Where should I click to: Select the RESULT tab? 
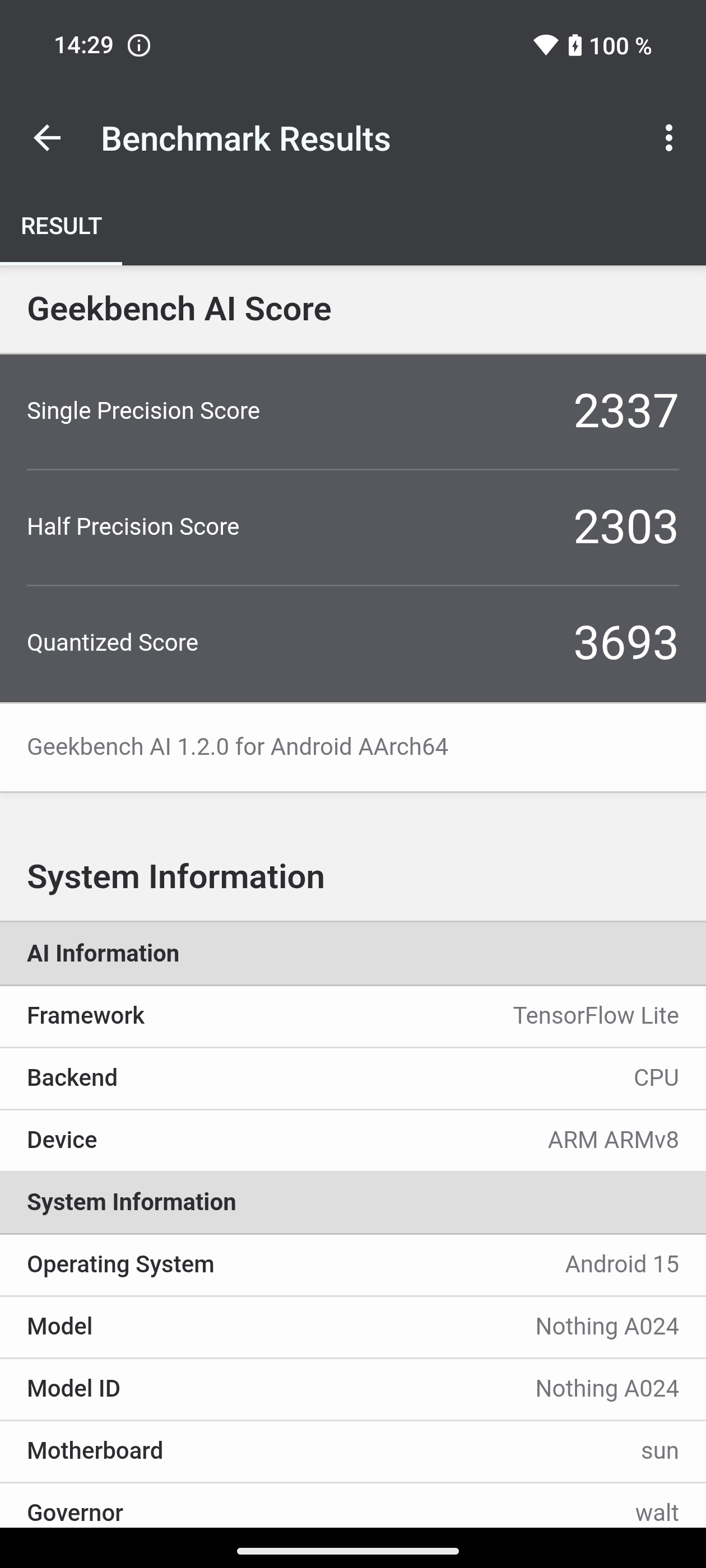coord(61,226)
